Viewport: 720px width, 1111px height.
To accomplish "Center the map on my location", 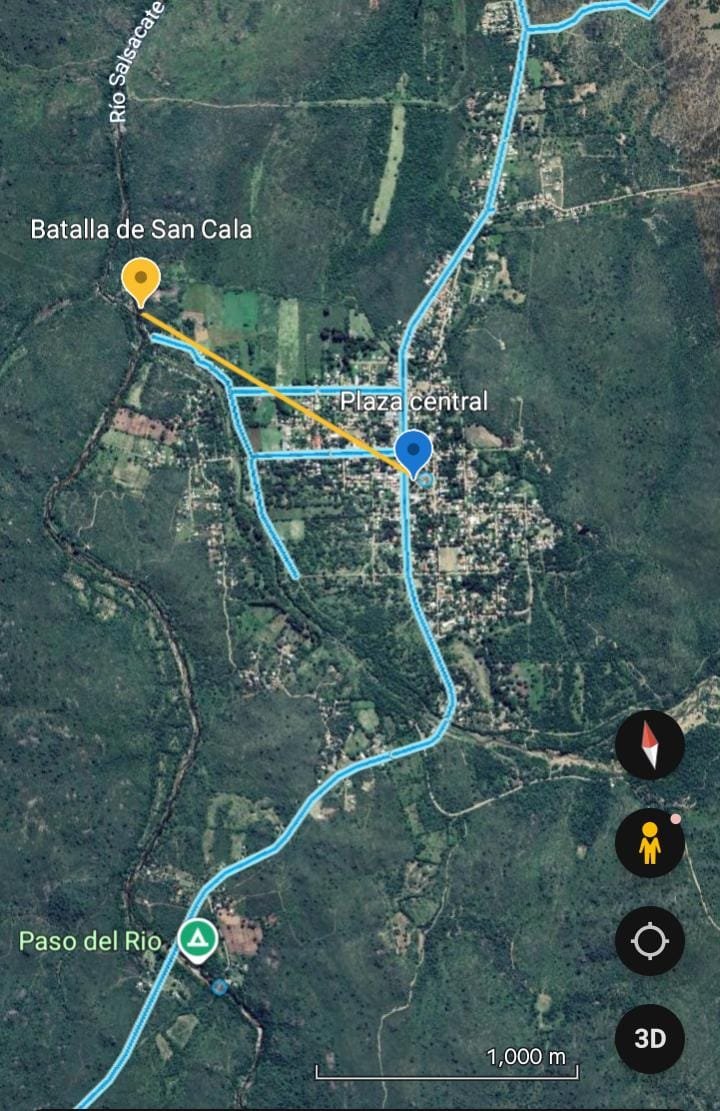I will [x=650, y=941].
